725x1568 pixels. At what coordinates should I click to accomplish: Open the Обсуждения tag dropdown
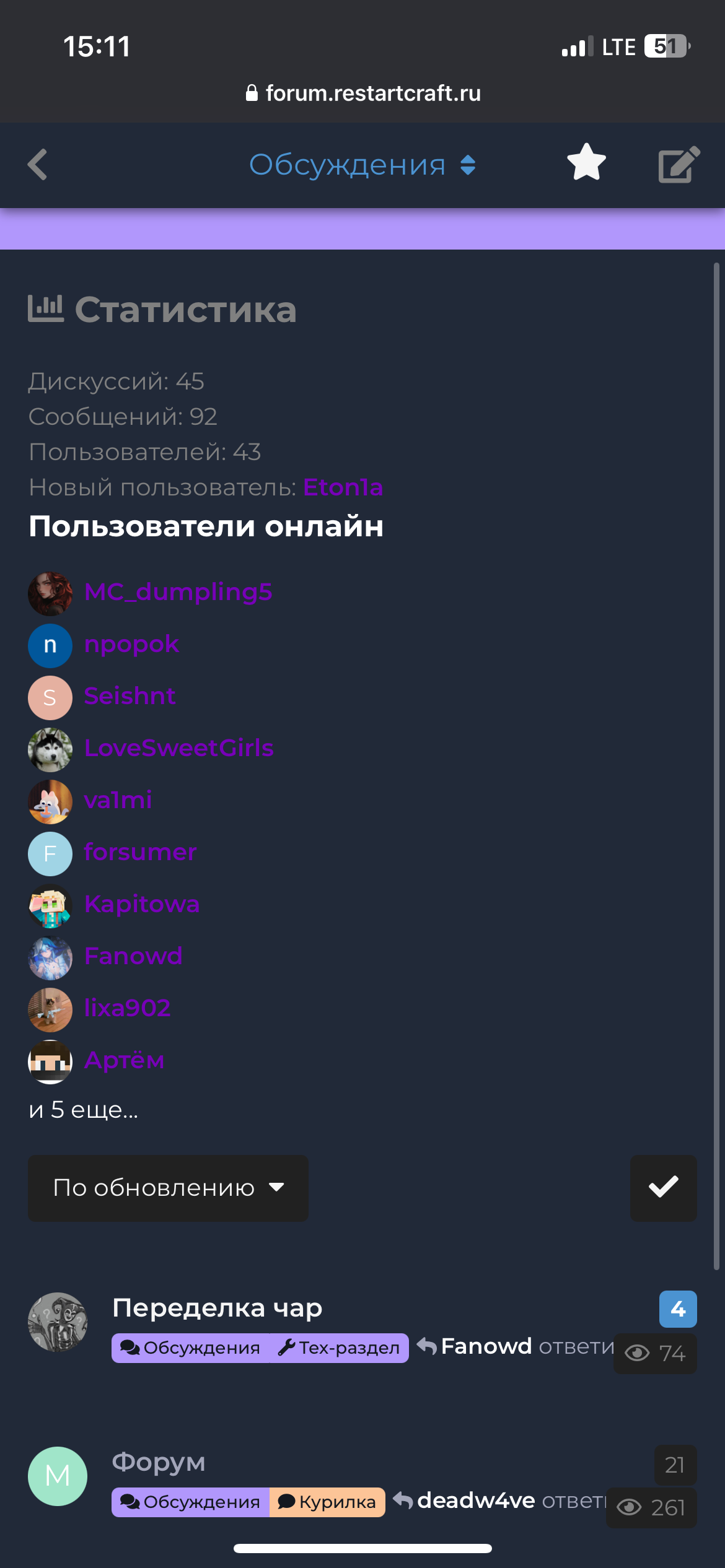point(362,165)
